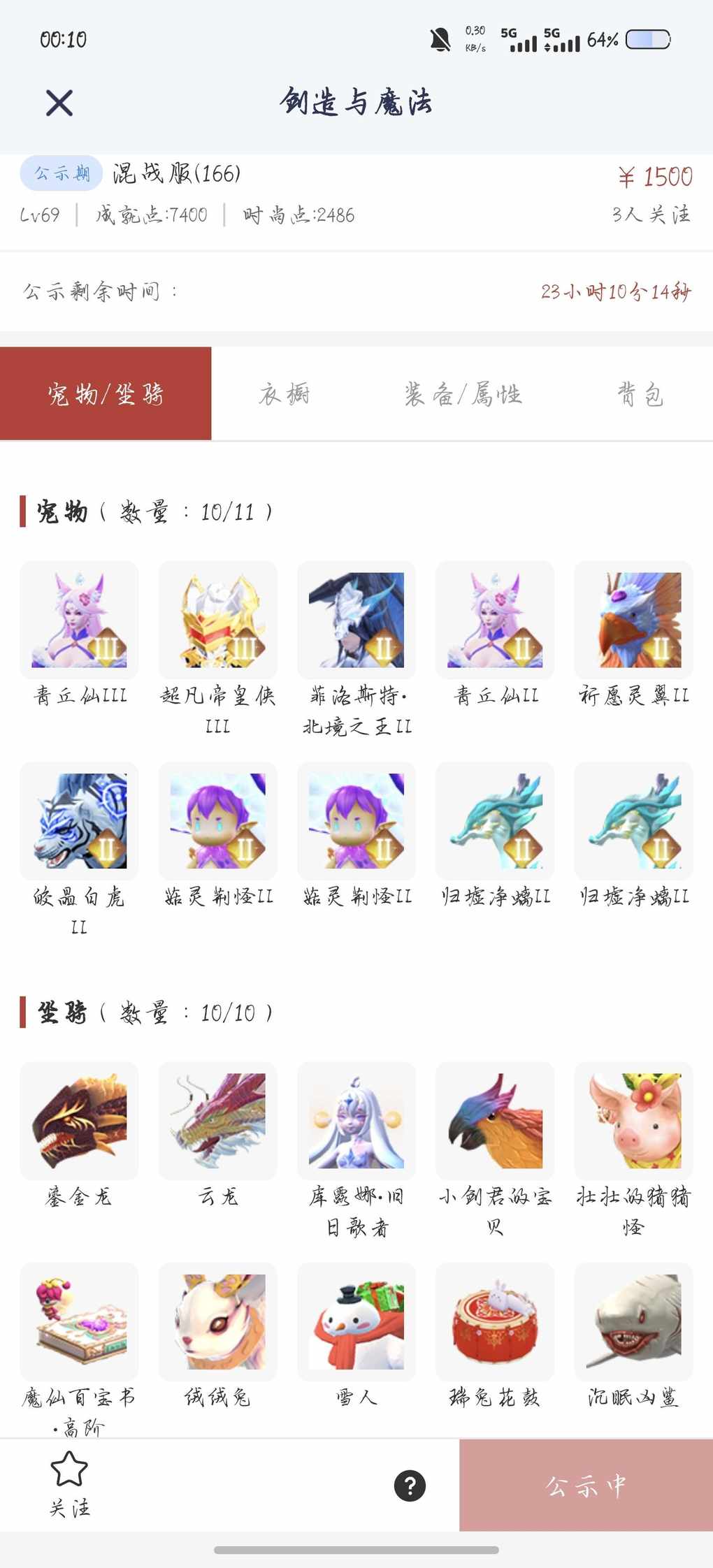This screenshot has width=713, height=1568.
Task: Tap the 关注 star to follow
Action: pos(69,1483)
